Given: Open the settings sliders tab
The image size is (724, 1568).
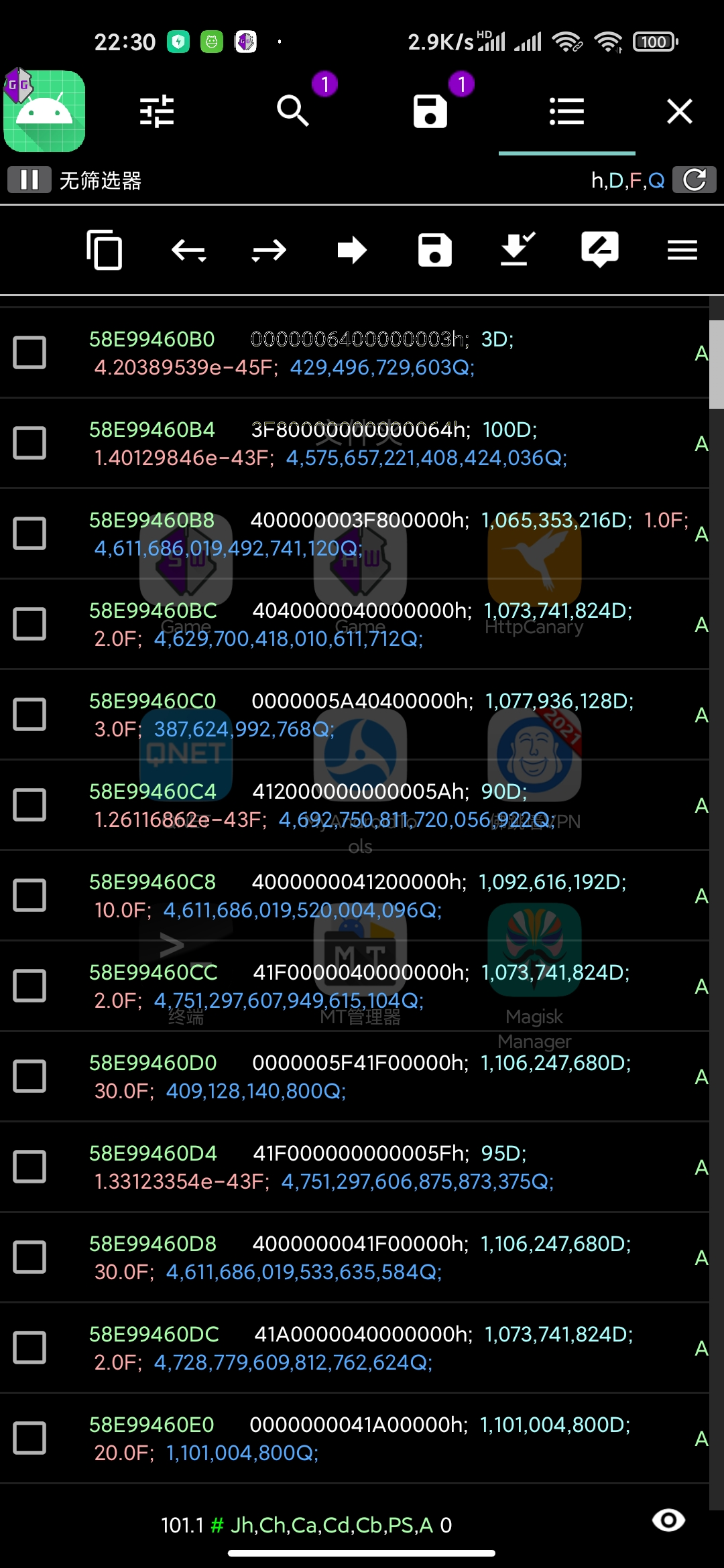Looking at the screenshot, I should 157,111.
